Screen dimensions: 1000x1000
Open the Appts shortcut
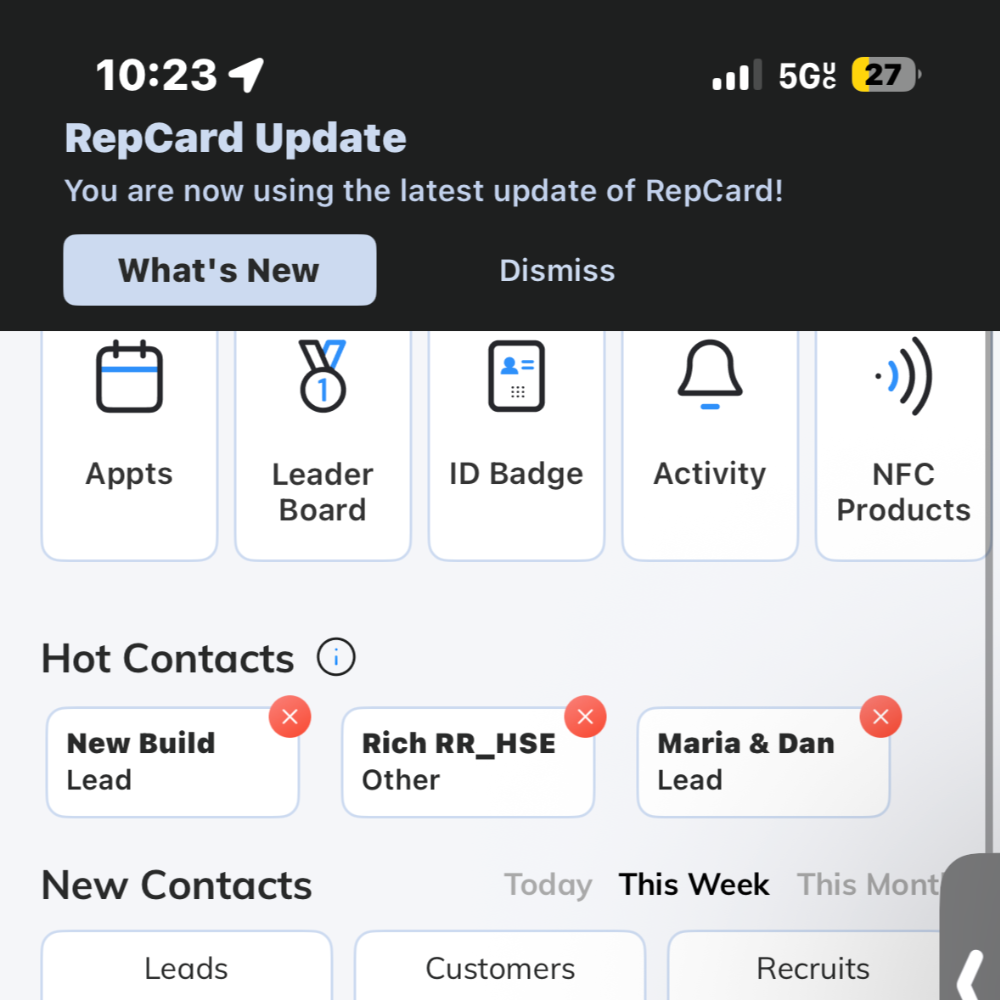tap(129, 440)
